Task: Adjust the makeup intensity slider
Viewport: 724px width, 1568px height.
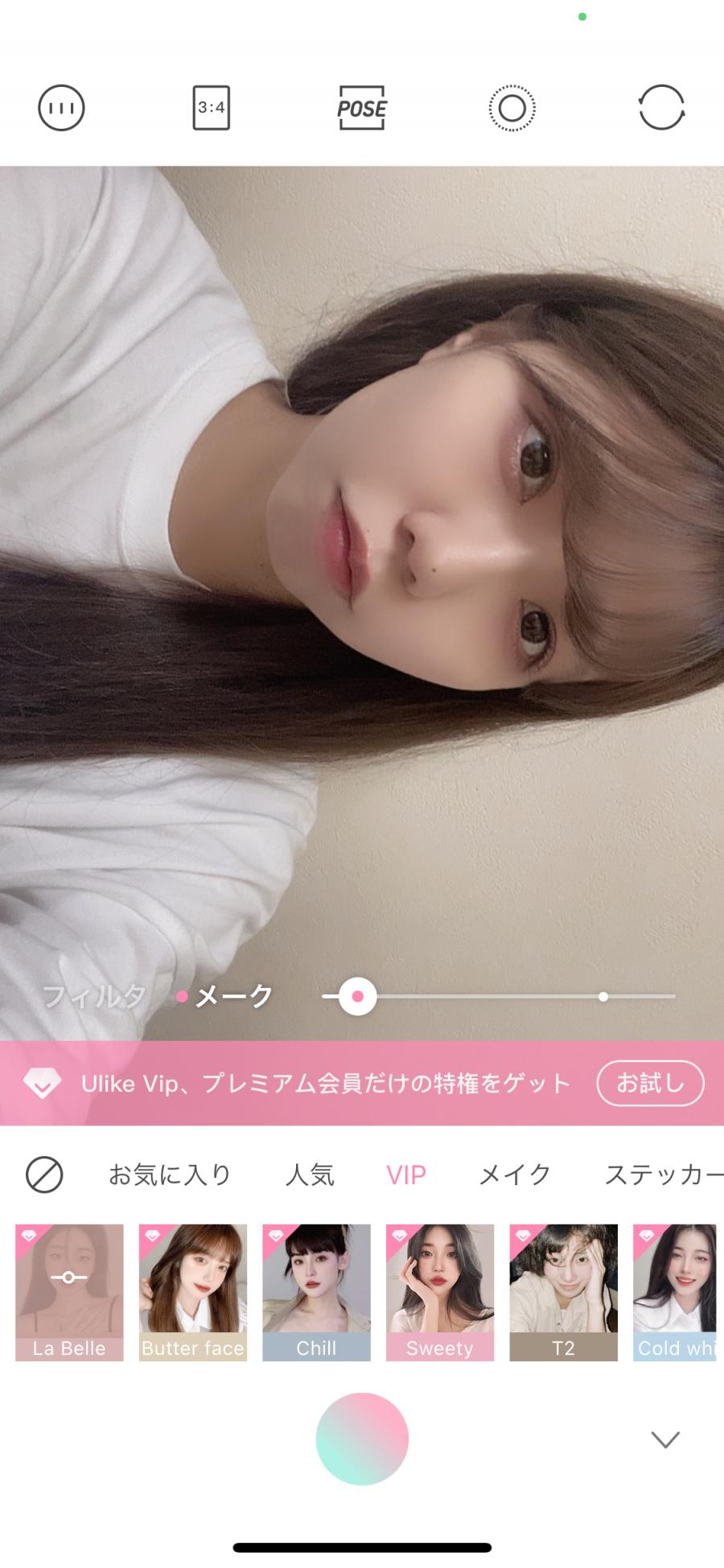Action: (x=357, y=997)
